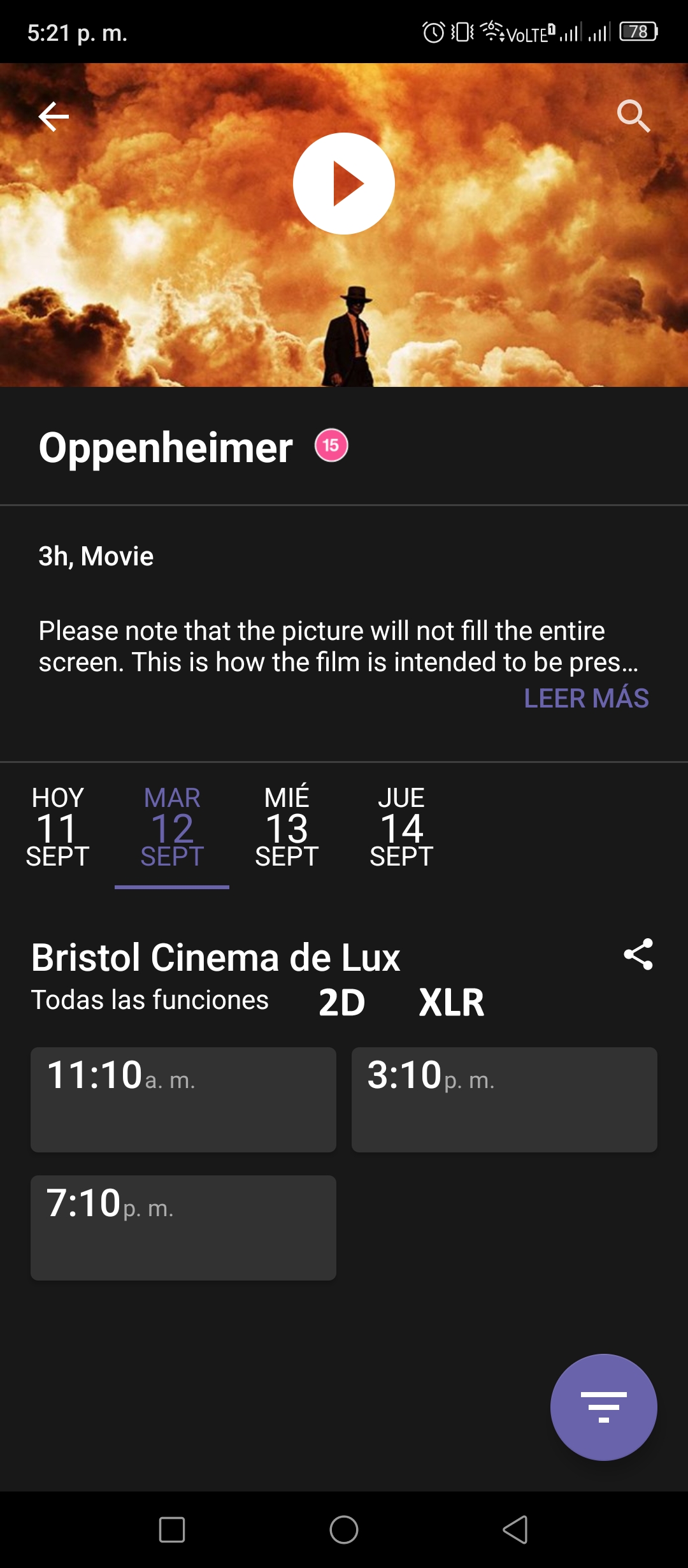Choose the 7:10 p. m. showtime

(x=183, y=1228)
